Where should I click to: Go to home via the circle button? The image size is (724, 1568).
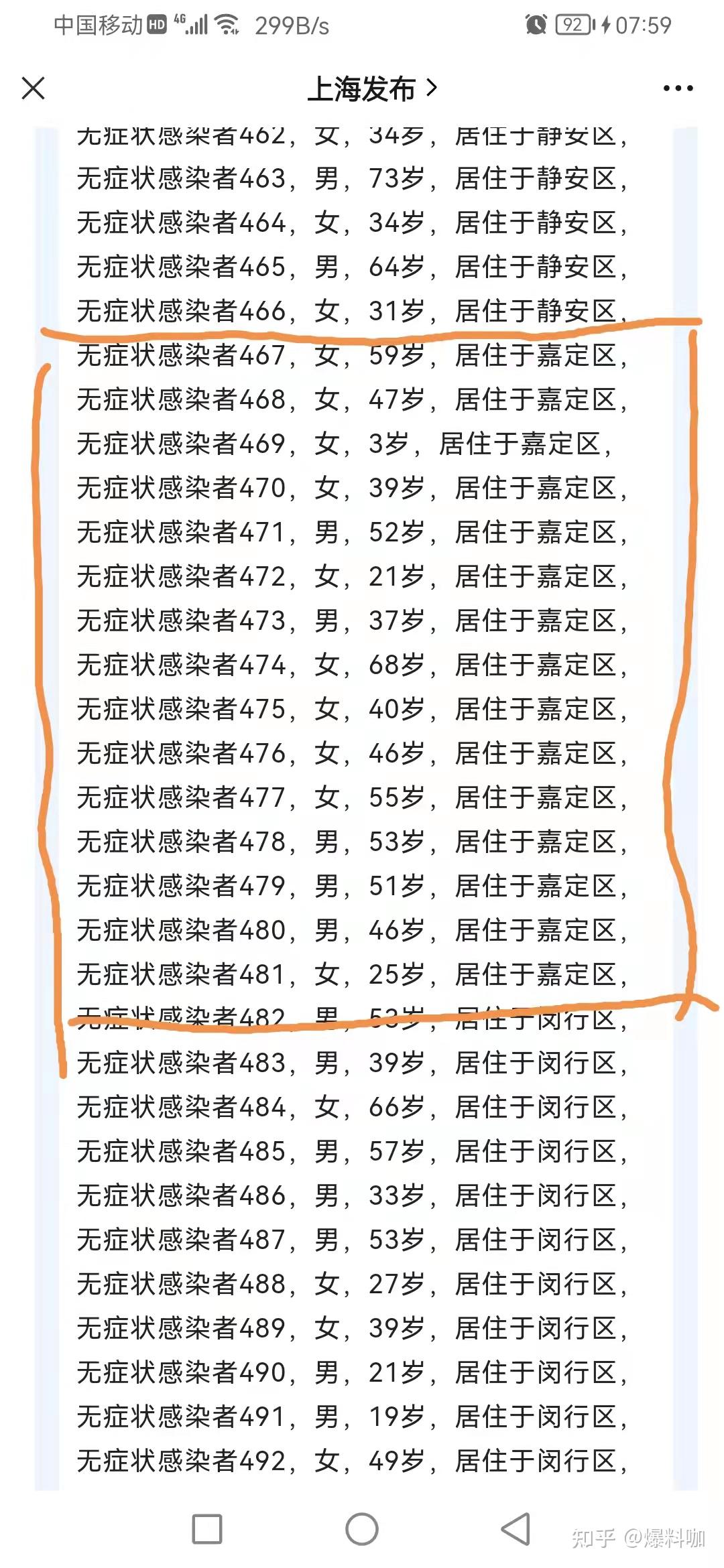coord(362,1529)
